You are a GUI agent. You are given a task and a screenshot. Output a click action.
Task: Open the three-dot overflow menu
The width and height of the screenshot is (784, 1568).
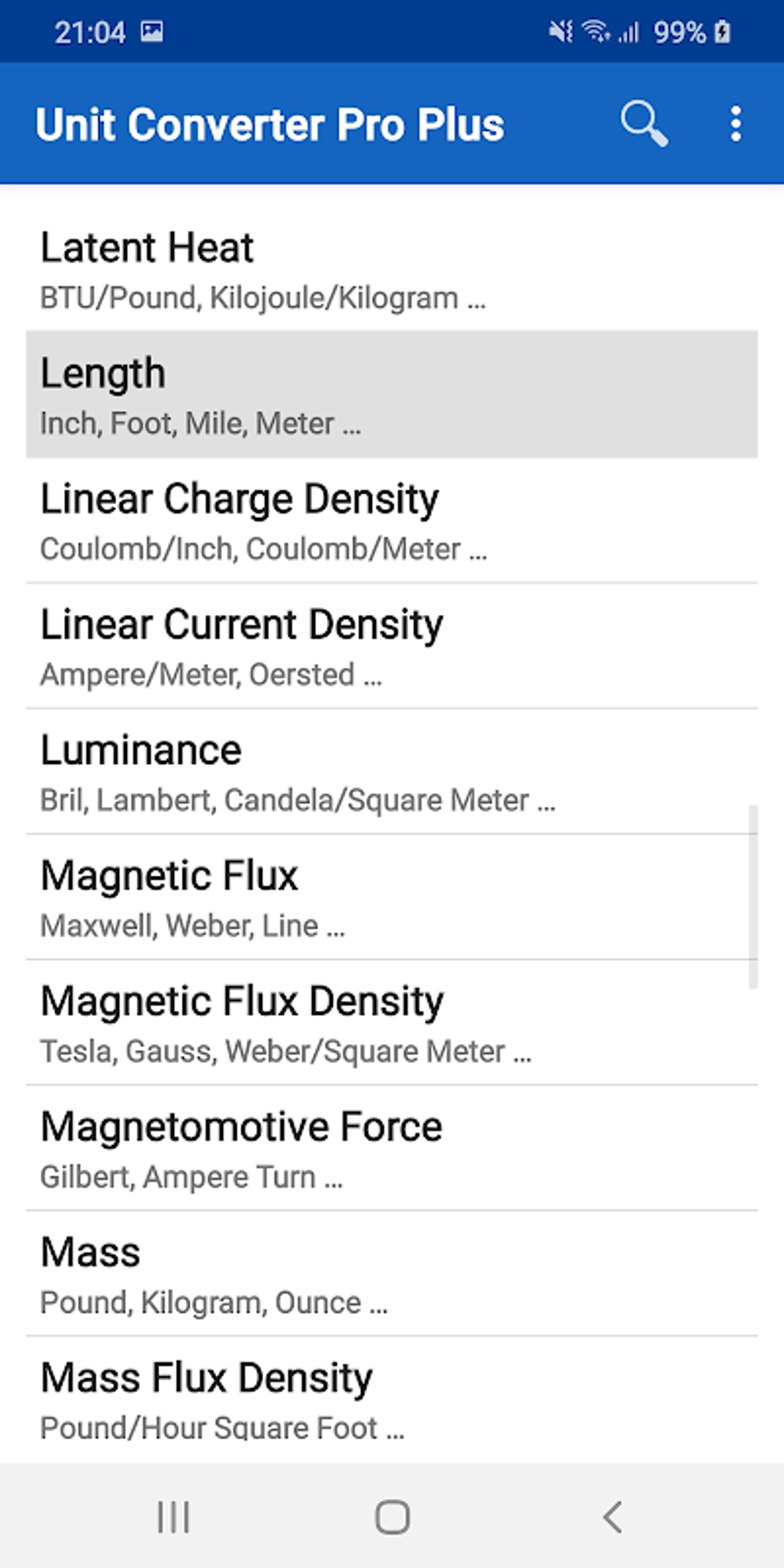[x=736, y=123]
